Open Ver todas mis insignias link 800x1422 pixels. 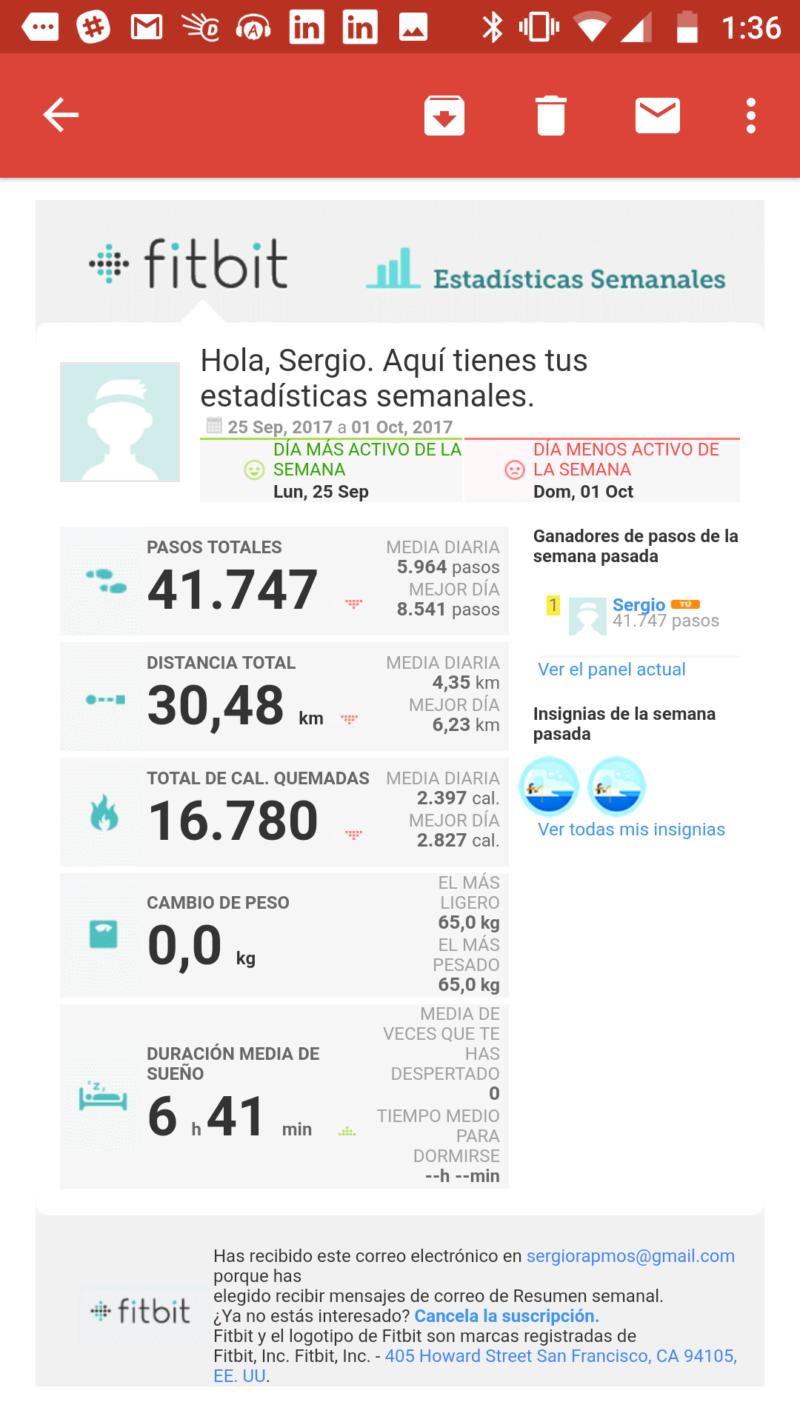pyautogui.click(x=631, y=829)
